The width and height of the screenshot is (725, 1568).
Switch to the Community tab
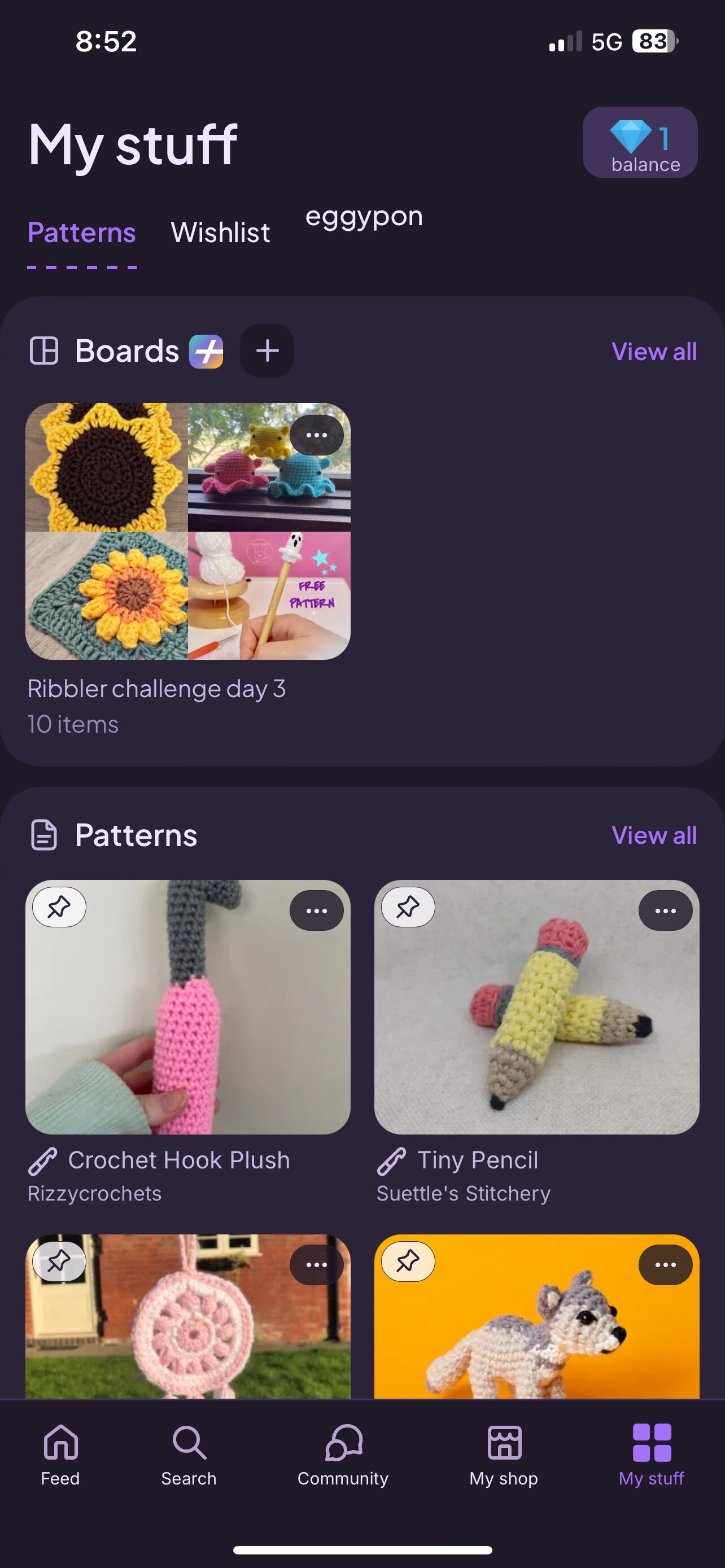[x=343, y=1453]
